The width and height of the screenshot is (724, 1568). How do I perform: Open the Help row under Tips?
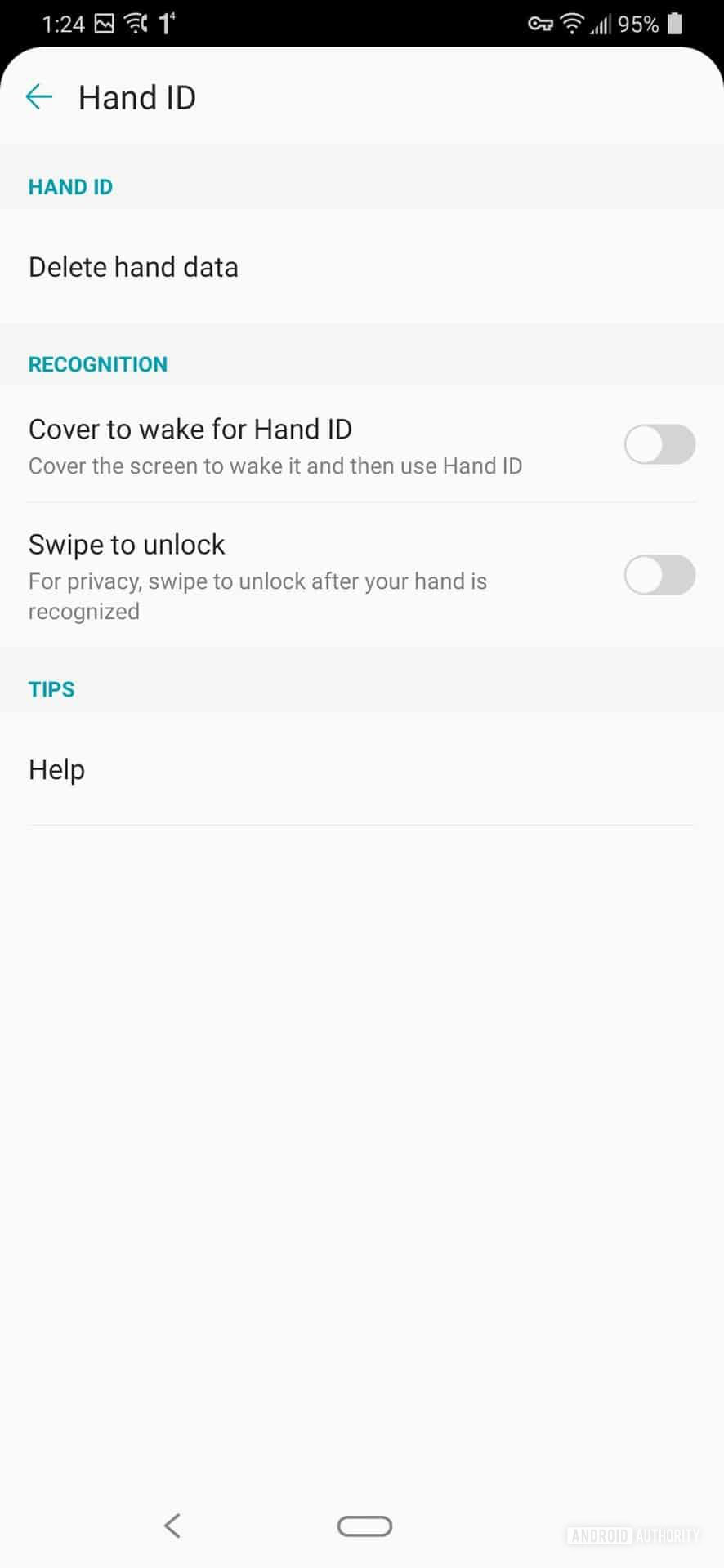(362, 769)
